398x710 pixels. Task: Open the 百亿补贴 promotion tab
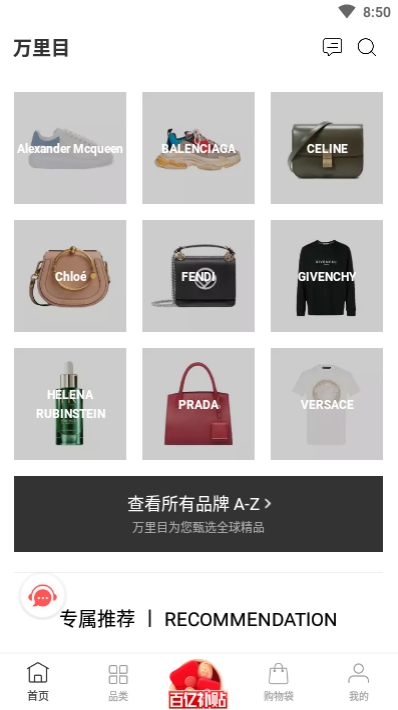click(198, 684)
